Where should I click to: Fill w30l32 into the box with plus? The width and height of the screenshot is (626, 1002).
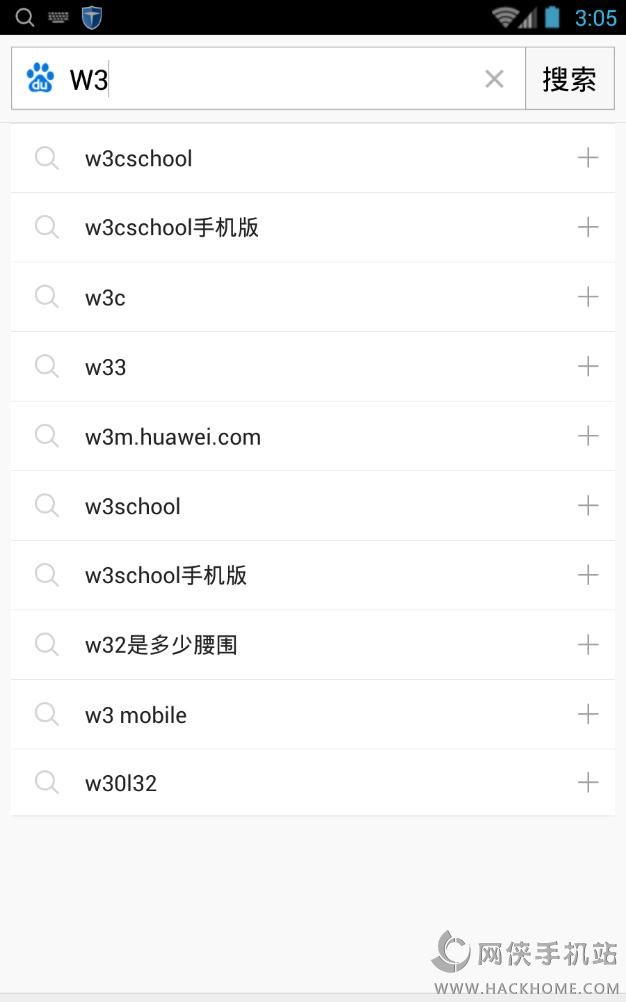588,783
